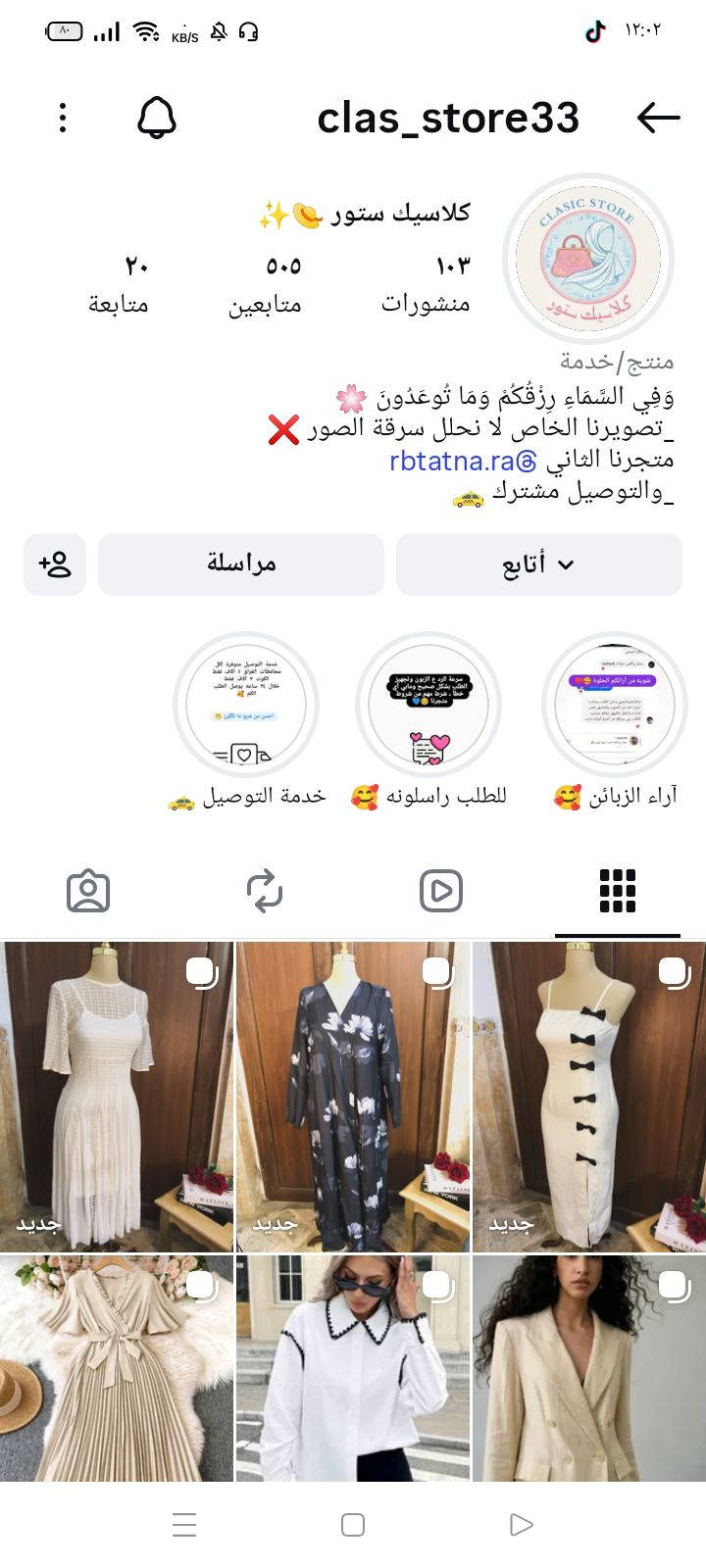Open the suggested accounts add-person button
Screen dimensions: 706x1568
pyautogui.click(x=55, y=564)
